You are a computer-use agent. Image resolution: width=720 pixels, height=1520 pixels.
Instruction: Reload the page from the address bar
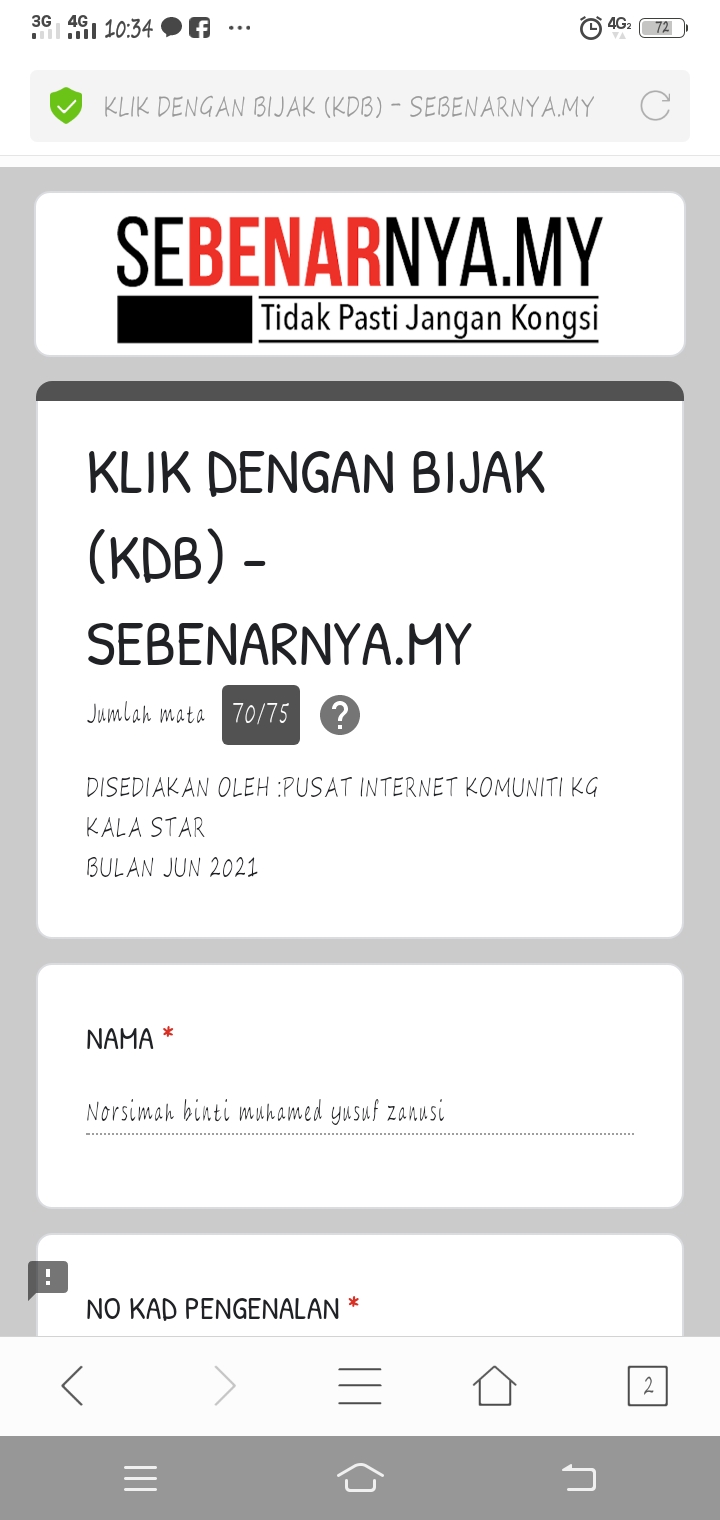click(x=655, y=106)
